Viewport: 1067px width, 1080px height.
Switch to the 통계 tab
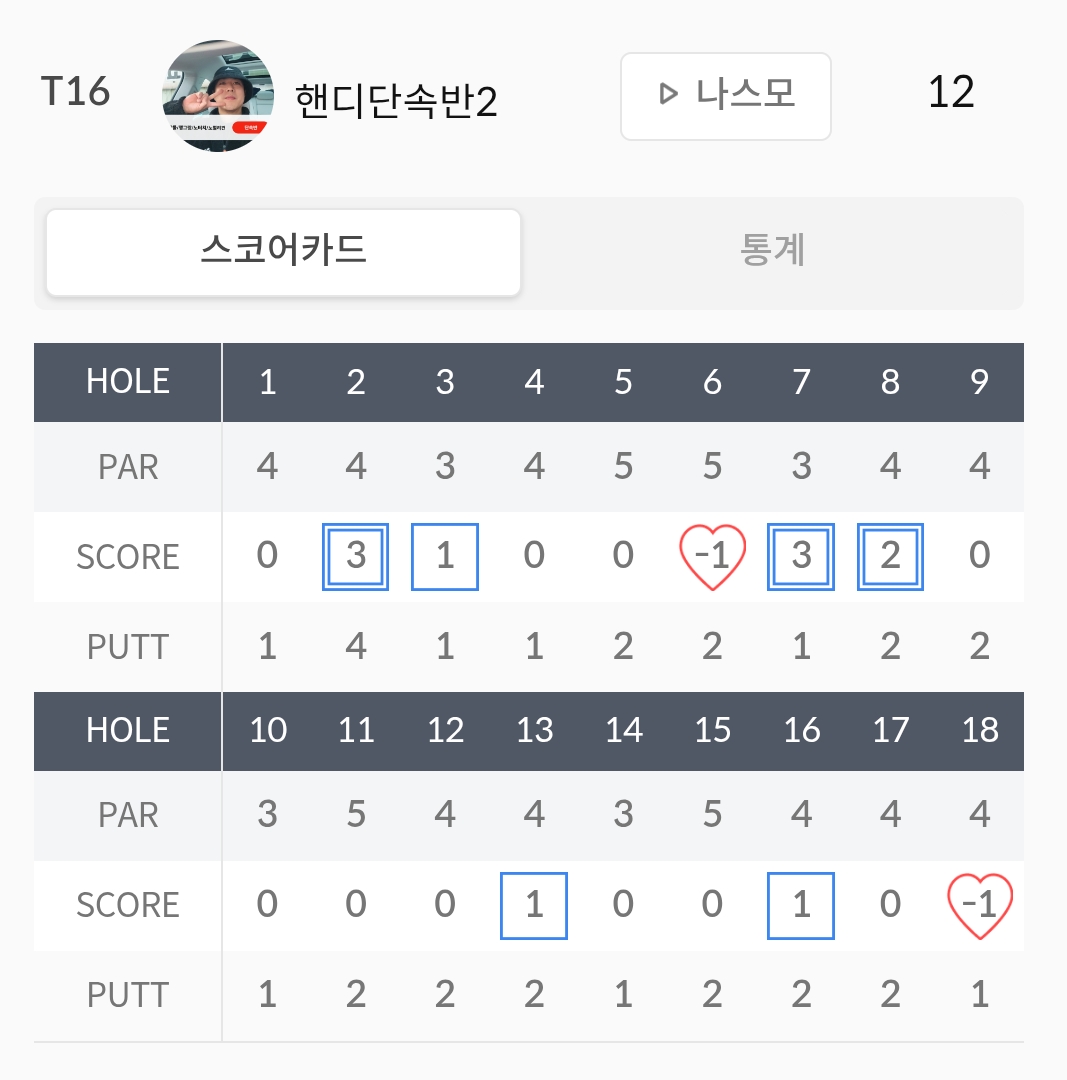point(772,250)
